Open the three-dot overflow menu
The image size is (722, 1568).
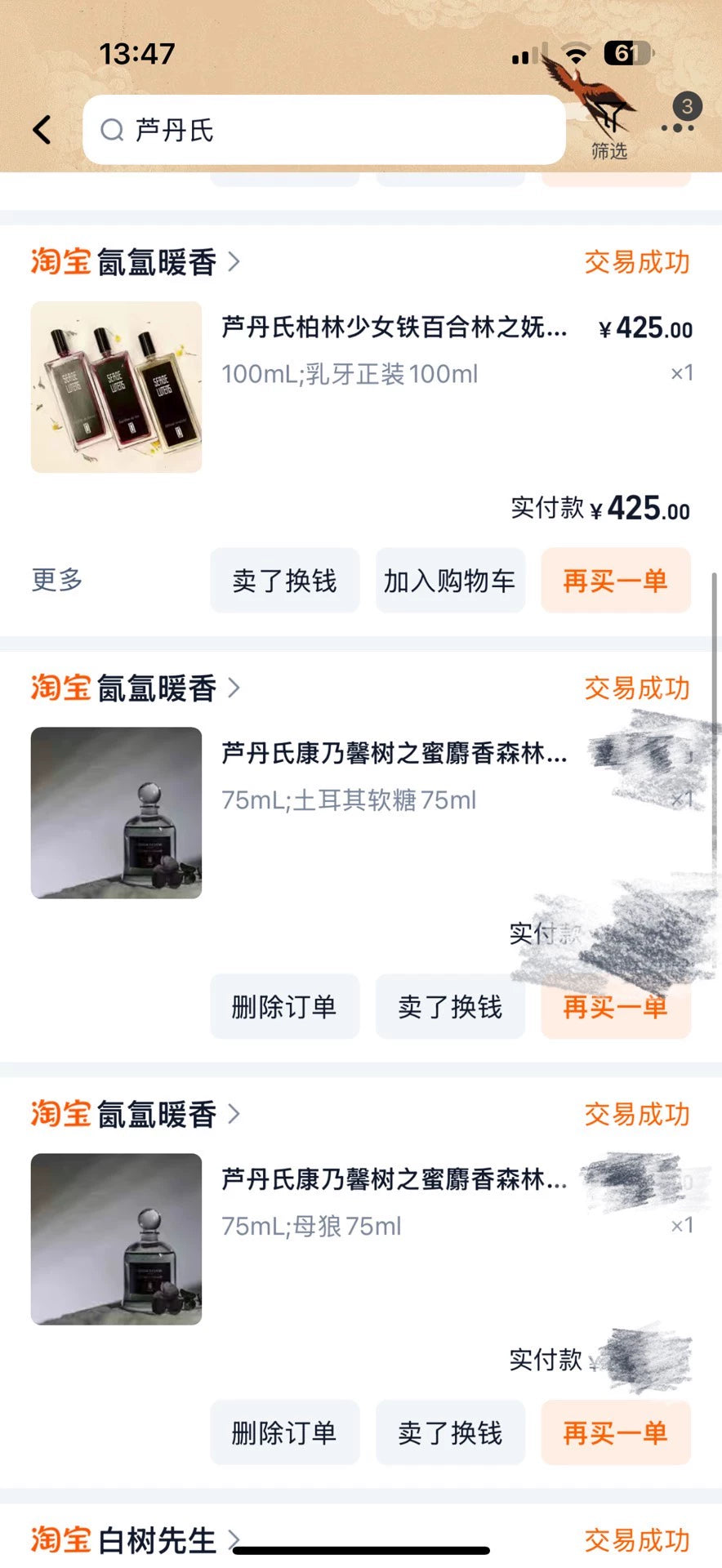tap(678, 127)
